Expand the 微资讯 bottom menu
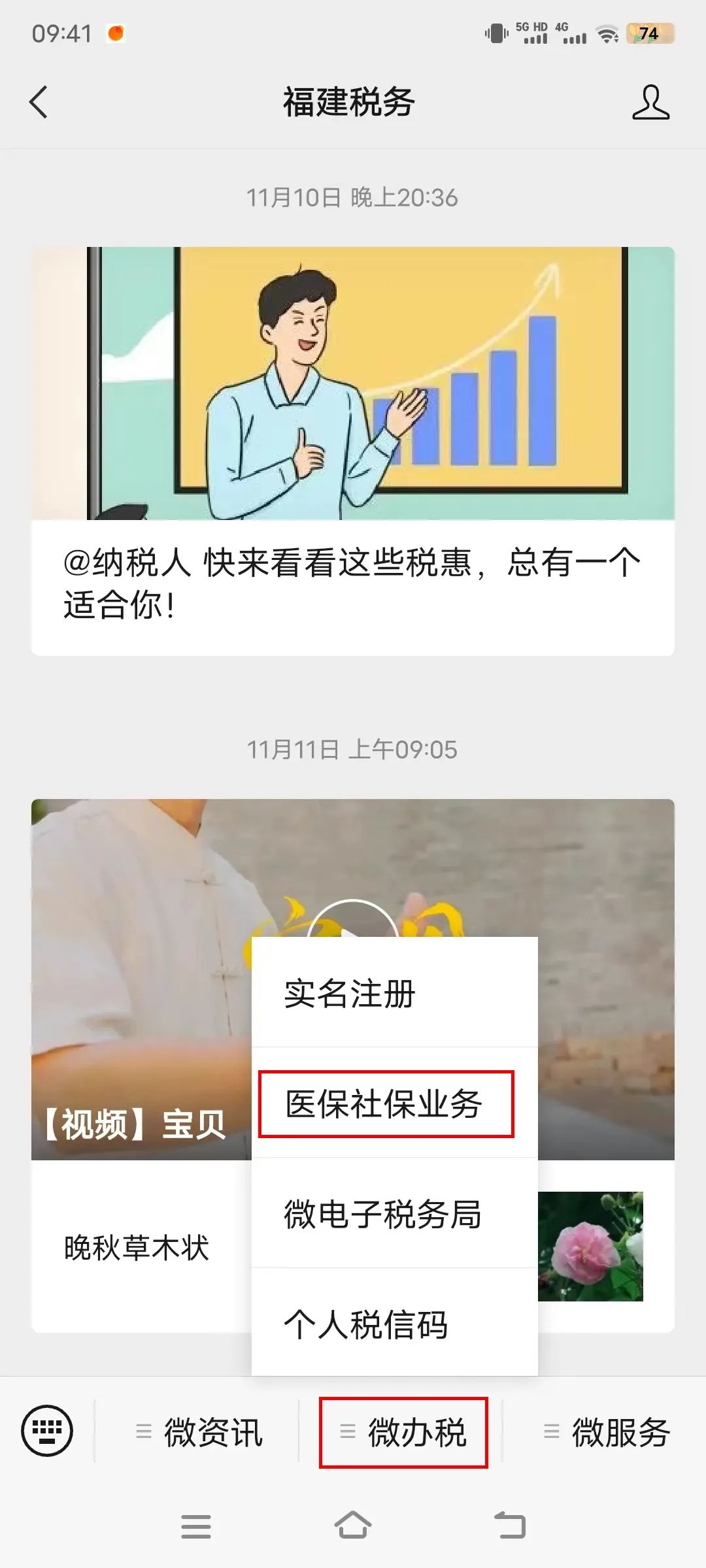The height and width of the screenshot is (1568, 706). pos(198,1432)
